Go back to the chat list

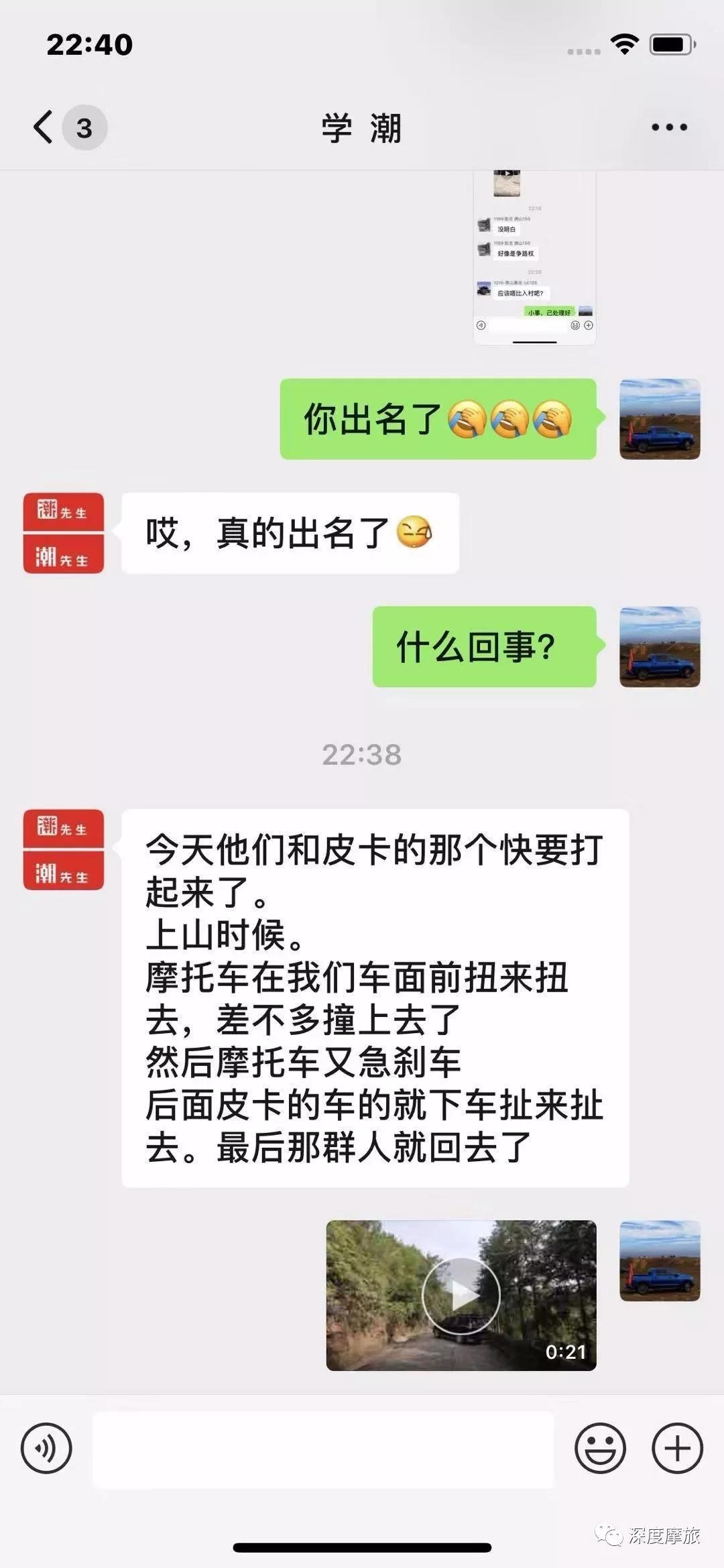click(44, 127)
